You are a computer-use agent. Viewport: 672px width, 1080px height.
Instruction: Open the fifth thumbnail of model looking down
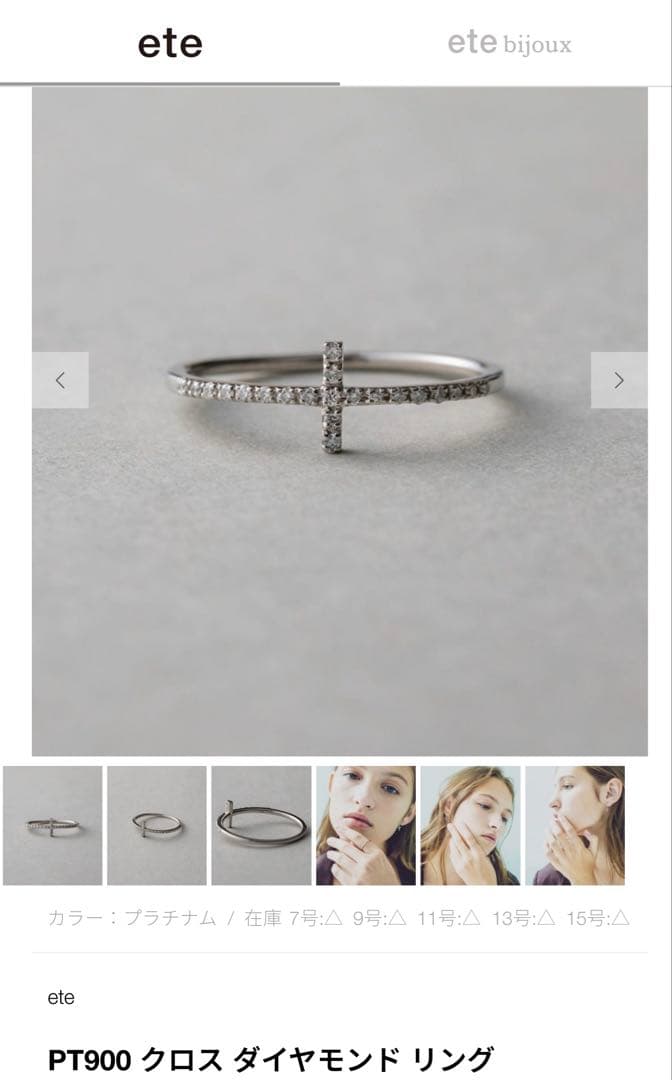pos(470,825)
